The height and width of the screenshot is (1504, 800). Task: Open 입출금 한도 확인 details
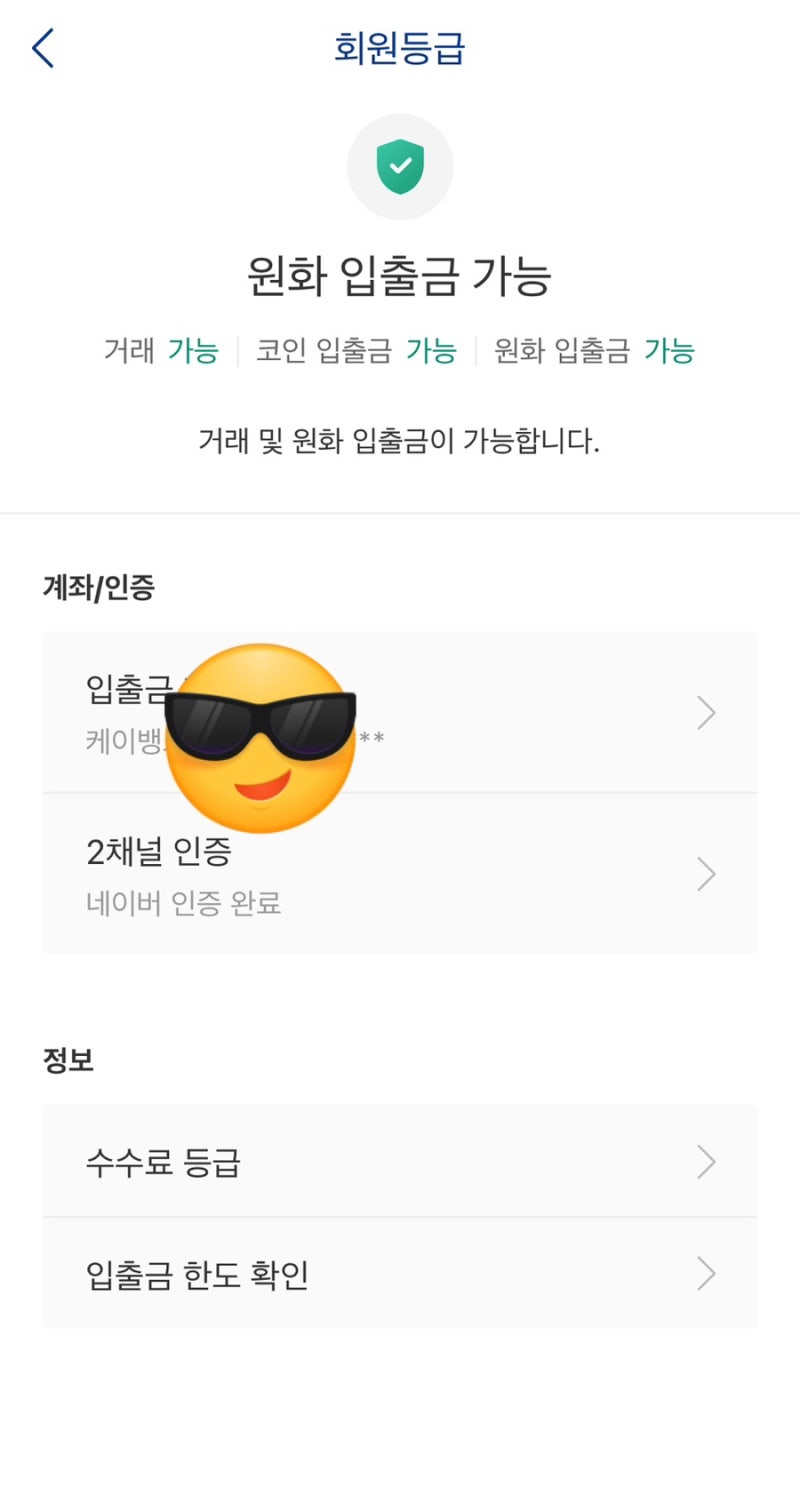point(196,1273)
